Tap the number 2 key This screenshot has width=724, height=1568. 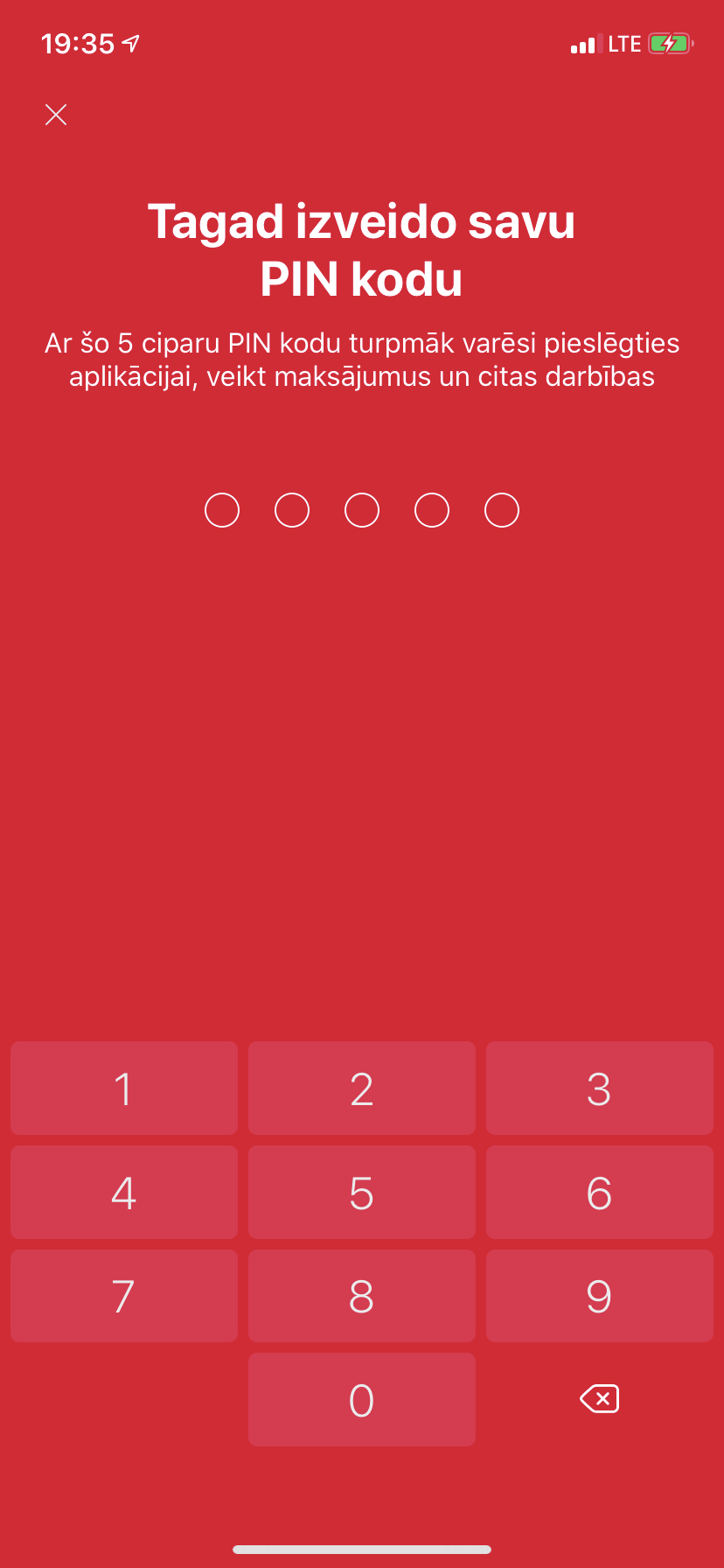pos(362,1088)
